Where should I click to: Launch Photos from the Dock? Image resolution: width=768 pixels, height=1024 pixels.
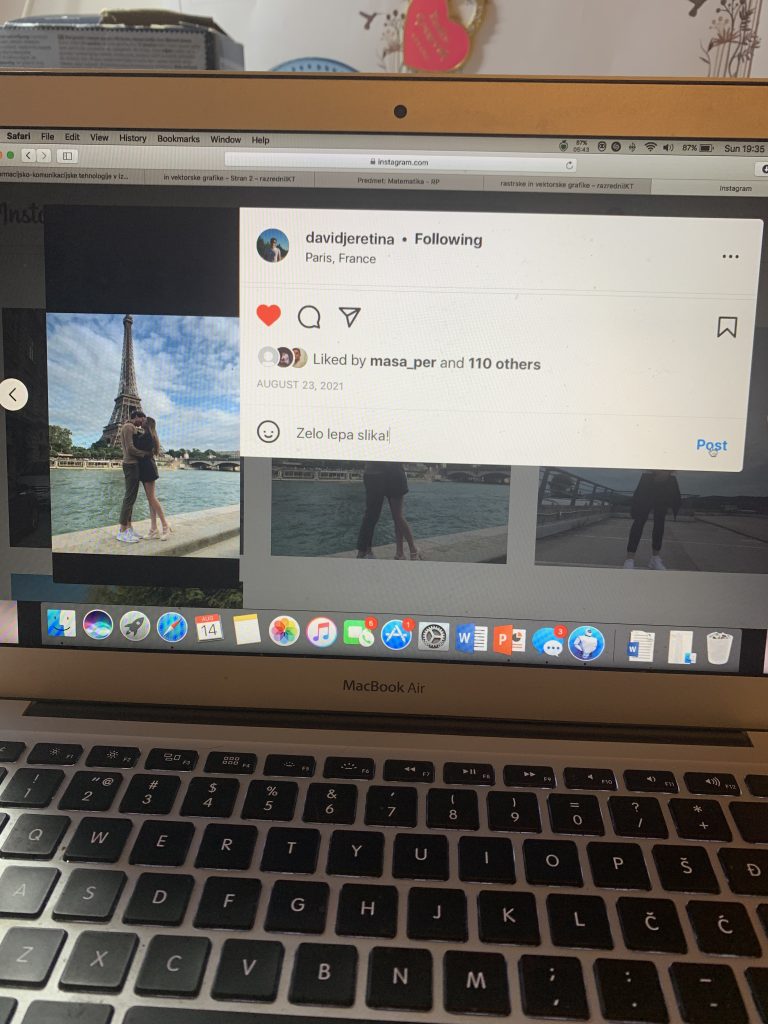click(x=284, y=631)
